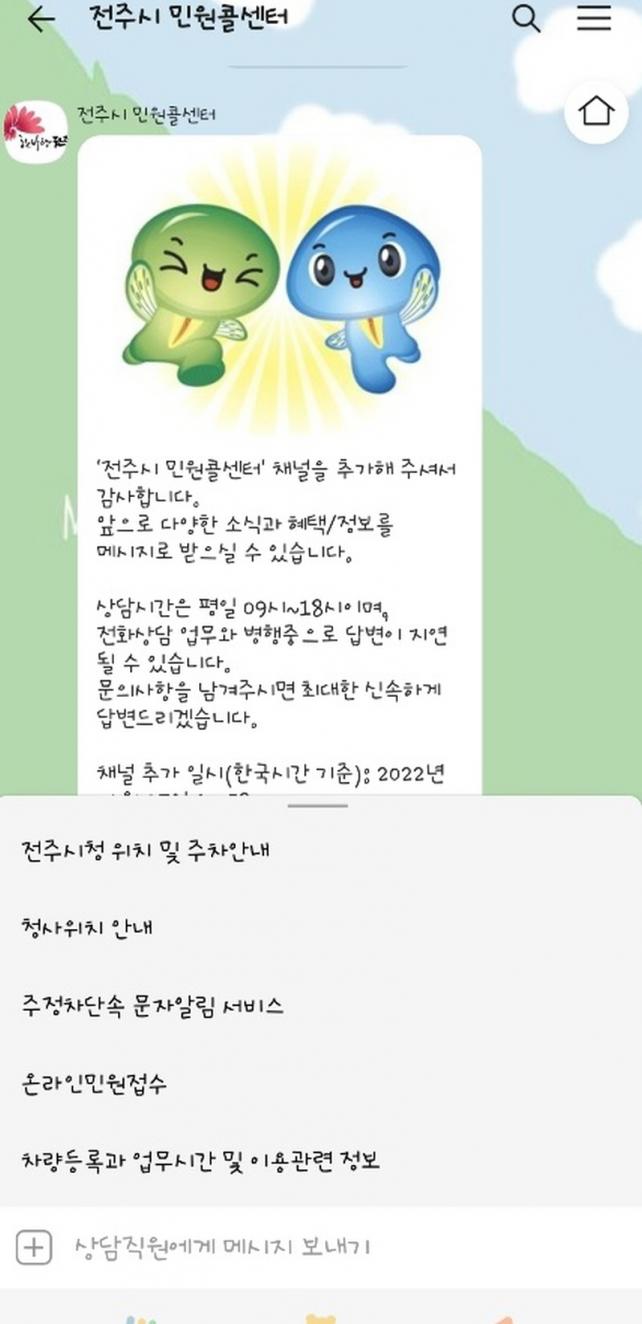Open 차량등록과 업무시간 및 이용관련 정보
The width and height of the screenshot is (642, 1324).
[200, 1162]
